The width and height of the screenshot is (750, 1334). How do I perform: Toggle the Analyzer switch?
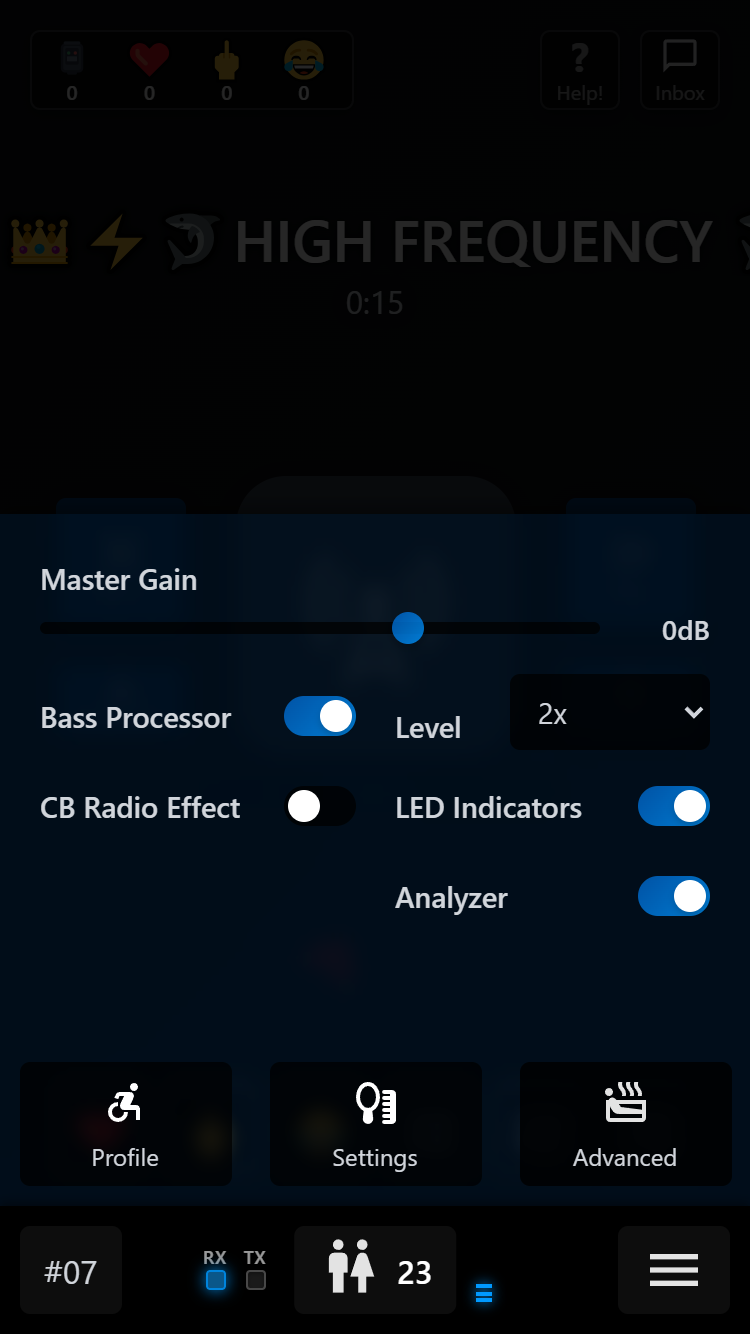coord(673,896)
